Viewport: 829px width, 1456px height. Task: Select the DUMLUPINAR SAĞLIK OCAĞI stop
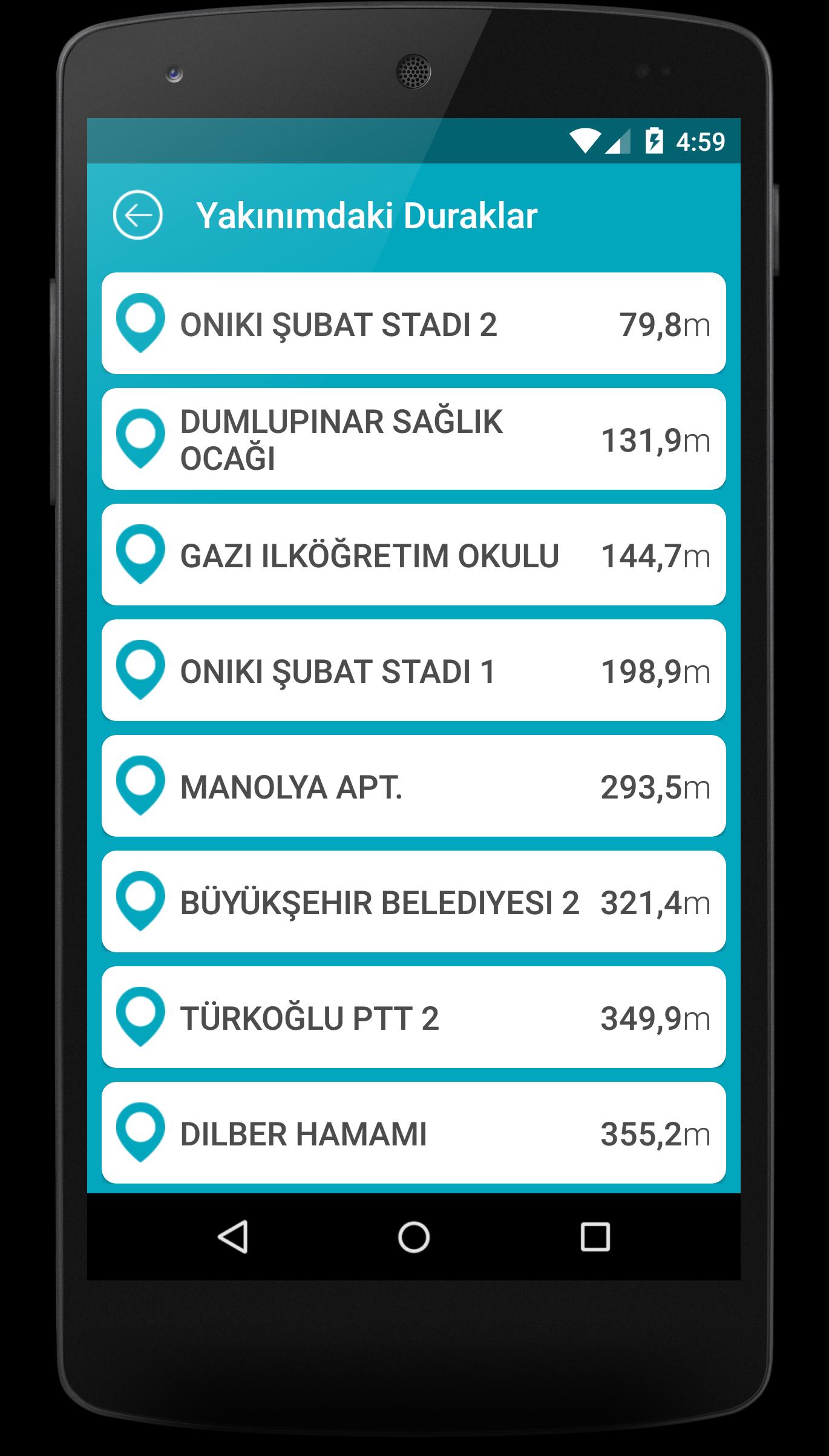413,439
